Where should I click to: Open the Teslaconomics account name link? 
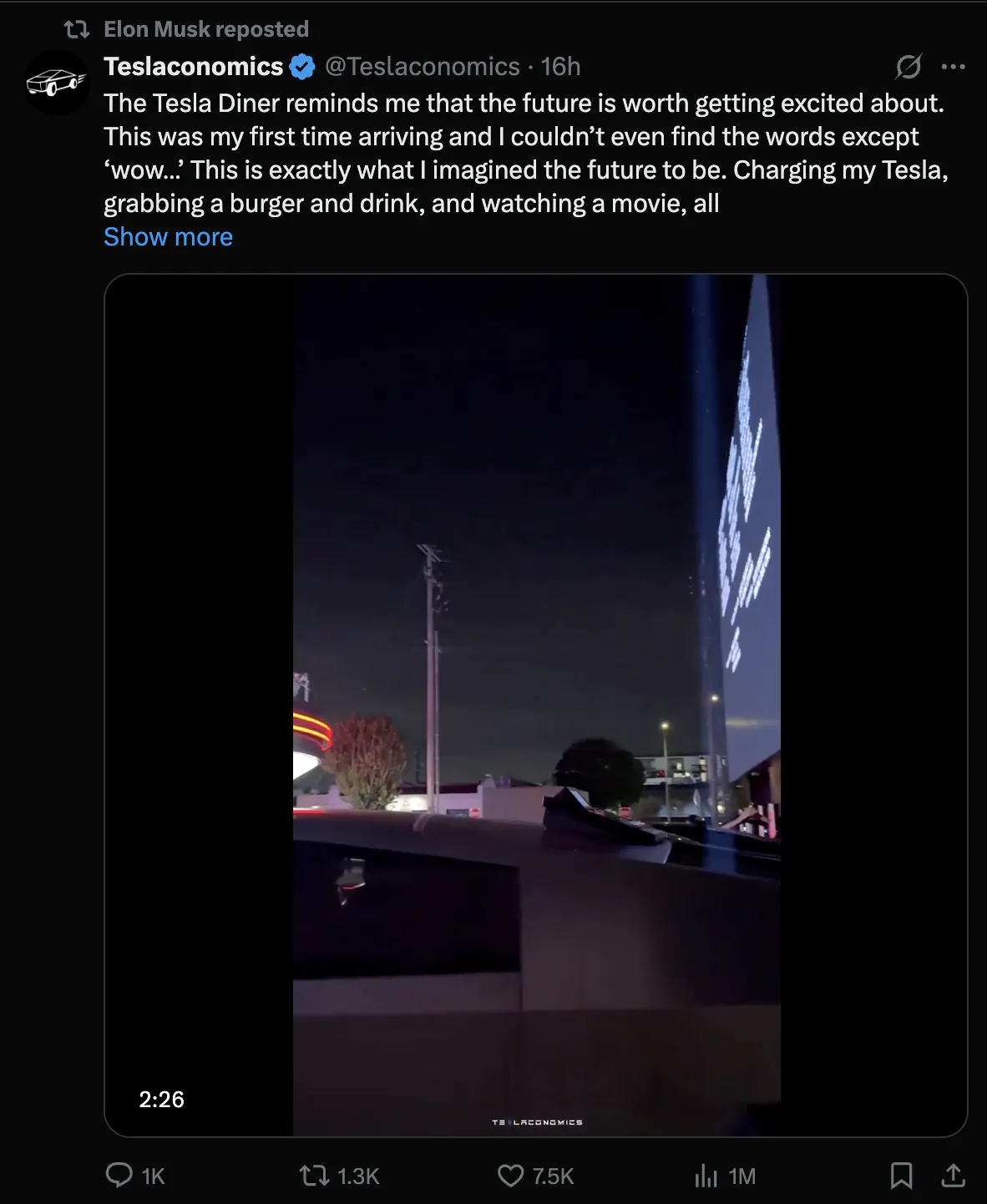coord(193,66)
